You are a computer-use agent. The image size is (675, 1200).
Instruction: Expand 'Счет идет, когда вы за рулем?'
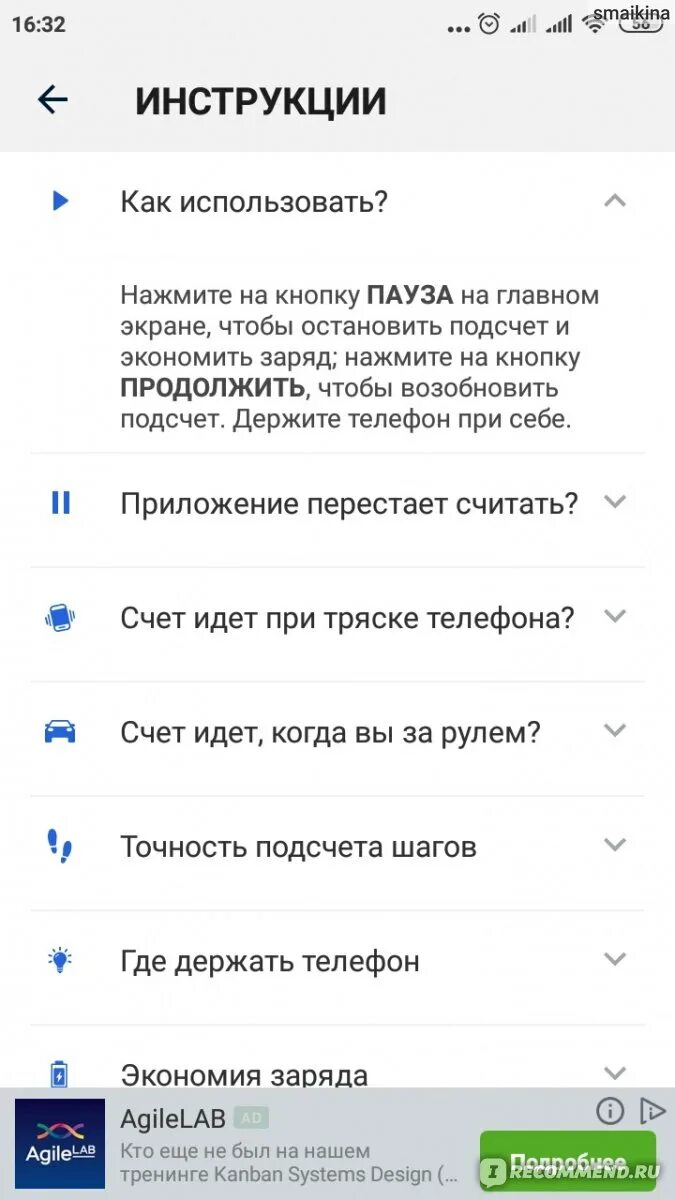[x=614, y=732]
